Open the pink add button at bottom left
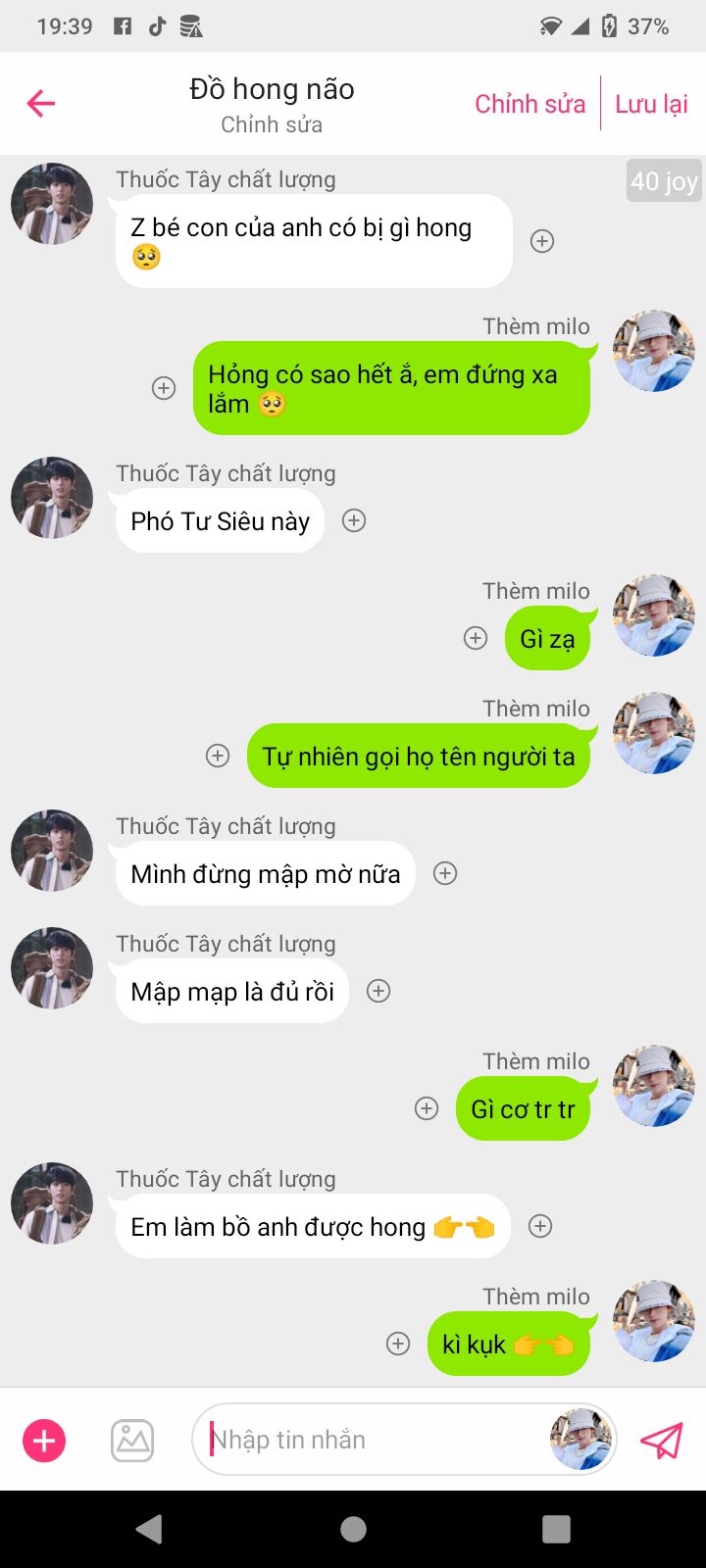Screen dimensions: 706x1568 (44, 1441)
